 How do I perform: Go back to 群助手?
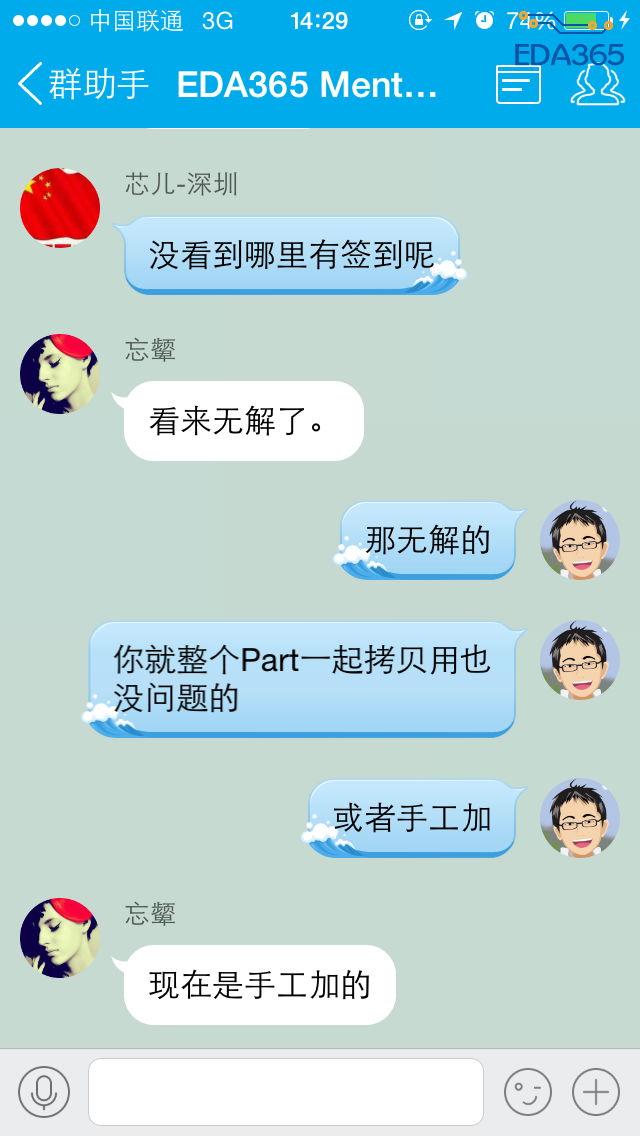click(x=82, y=84)
